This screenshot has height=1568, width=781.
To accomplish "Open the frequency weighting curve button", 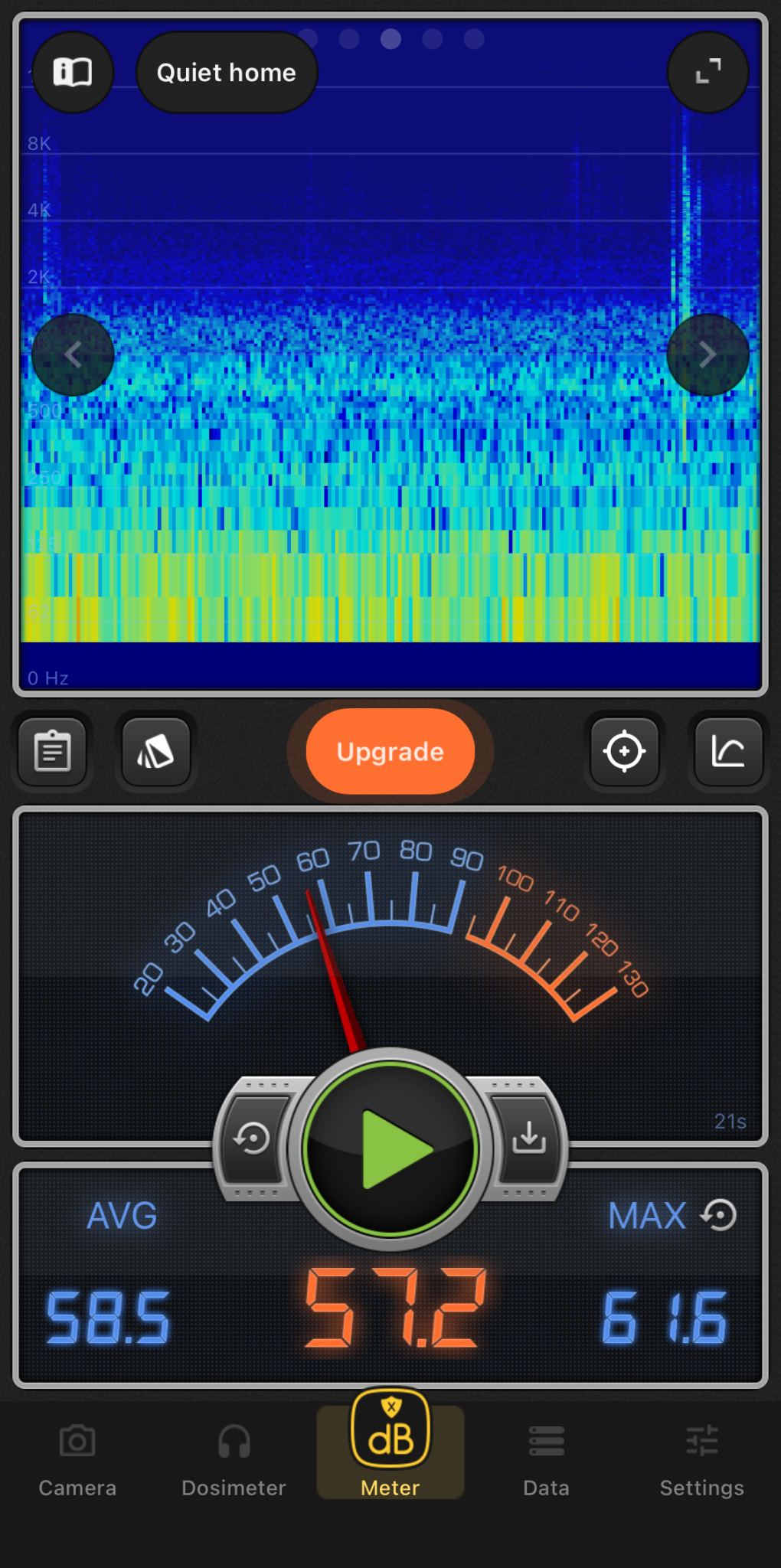I will (728, 751).
